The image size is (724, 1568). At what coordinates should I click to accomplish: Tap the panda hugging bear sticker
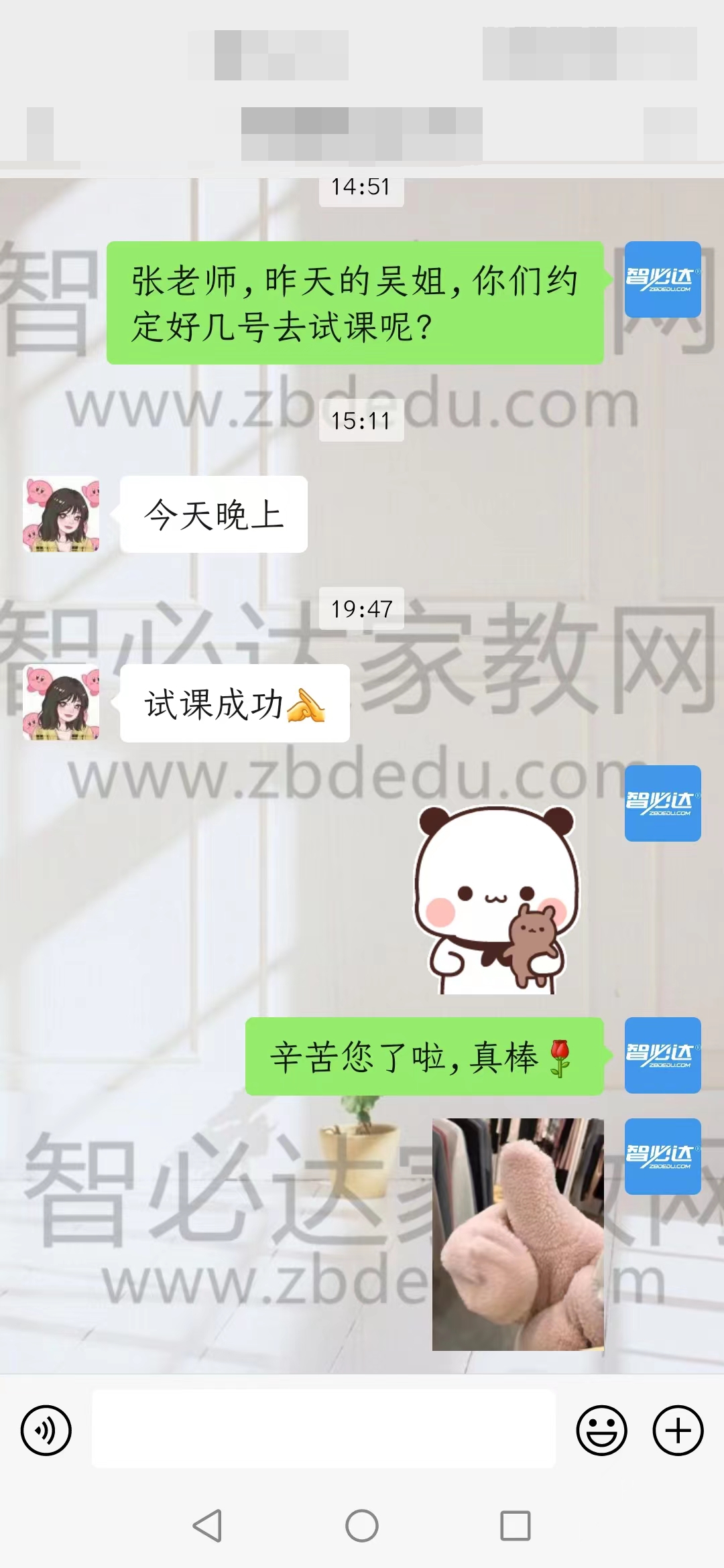(496, 899)
